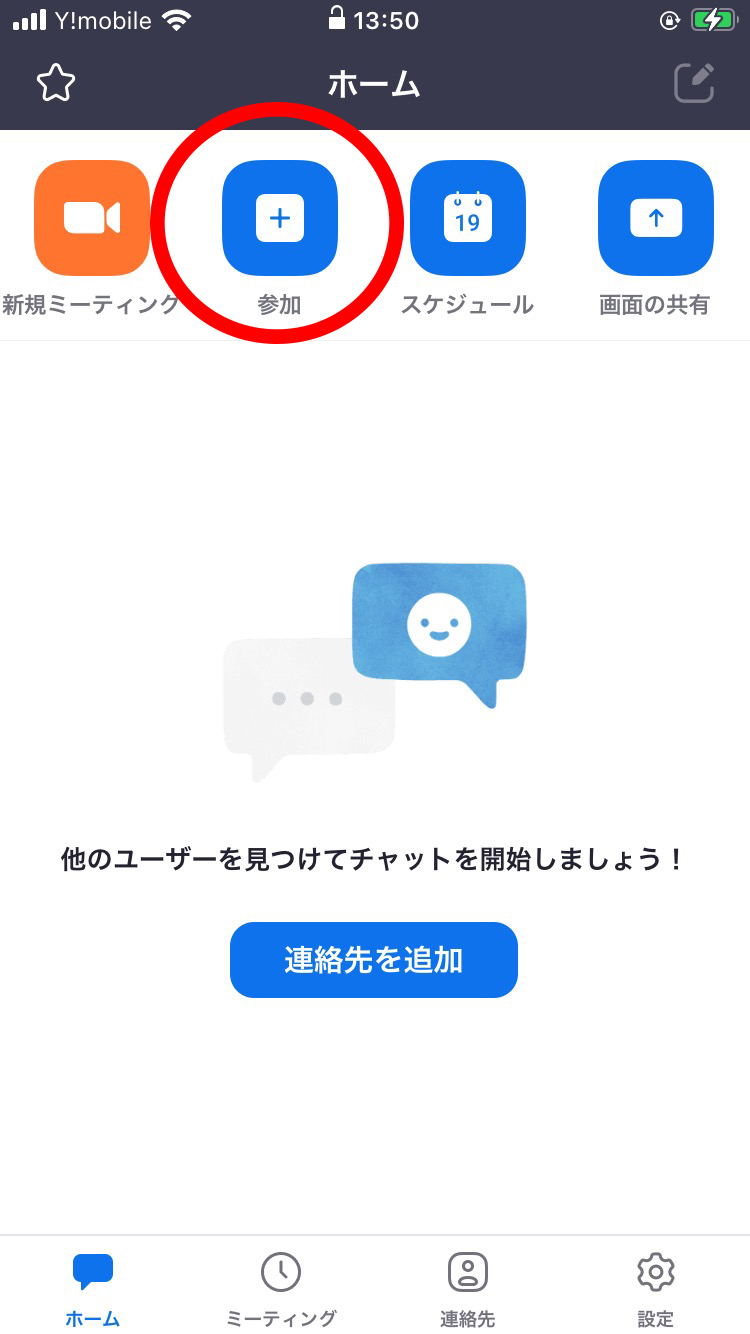Open the starred favorites icon
The image size is (750, 1334).
pyautogui.click(x=56, y=83)
